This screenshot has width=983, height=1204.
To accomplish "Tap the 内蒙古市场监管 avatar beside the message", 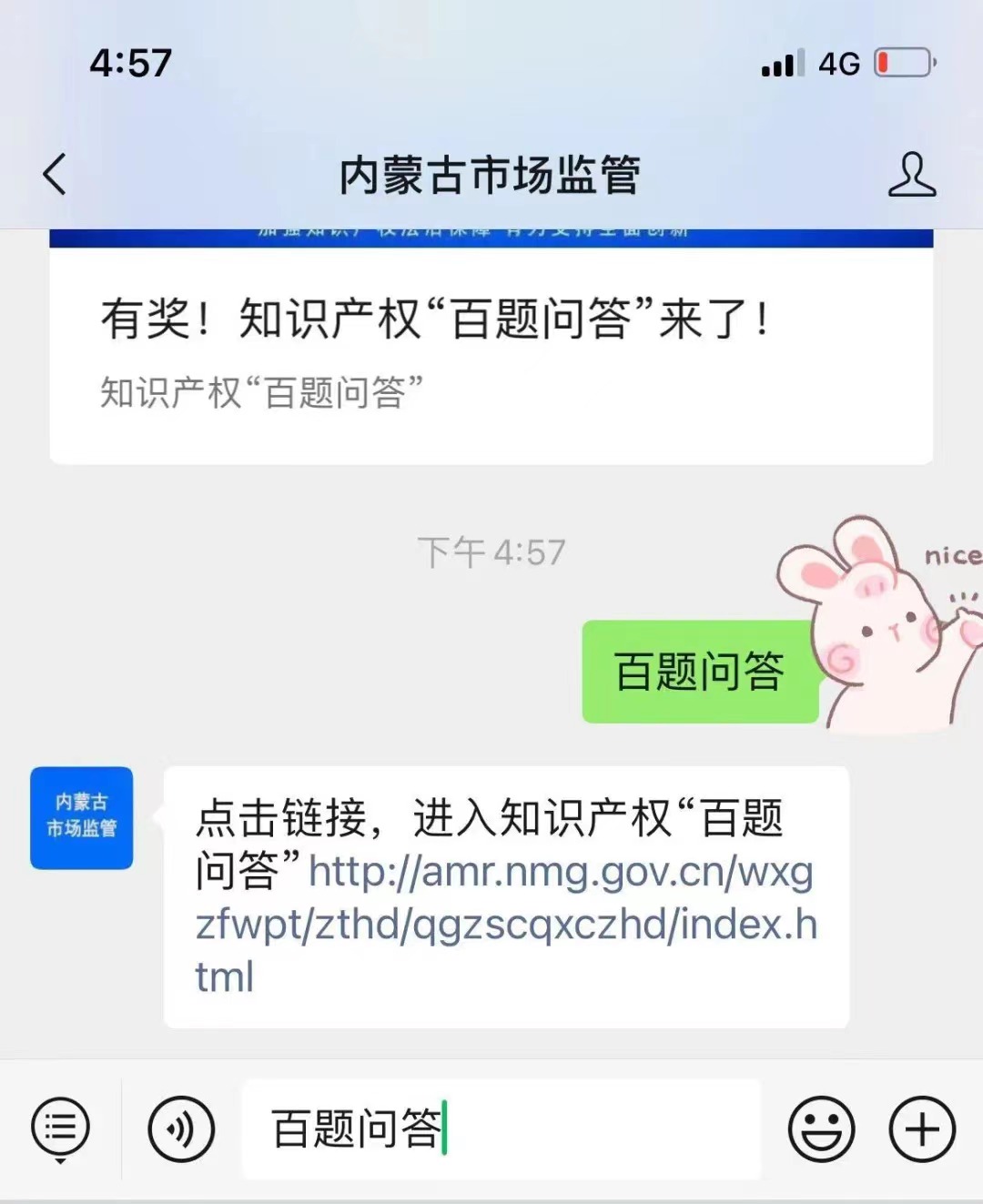I will [x=82, y=817].
